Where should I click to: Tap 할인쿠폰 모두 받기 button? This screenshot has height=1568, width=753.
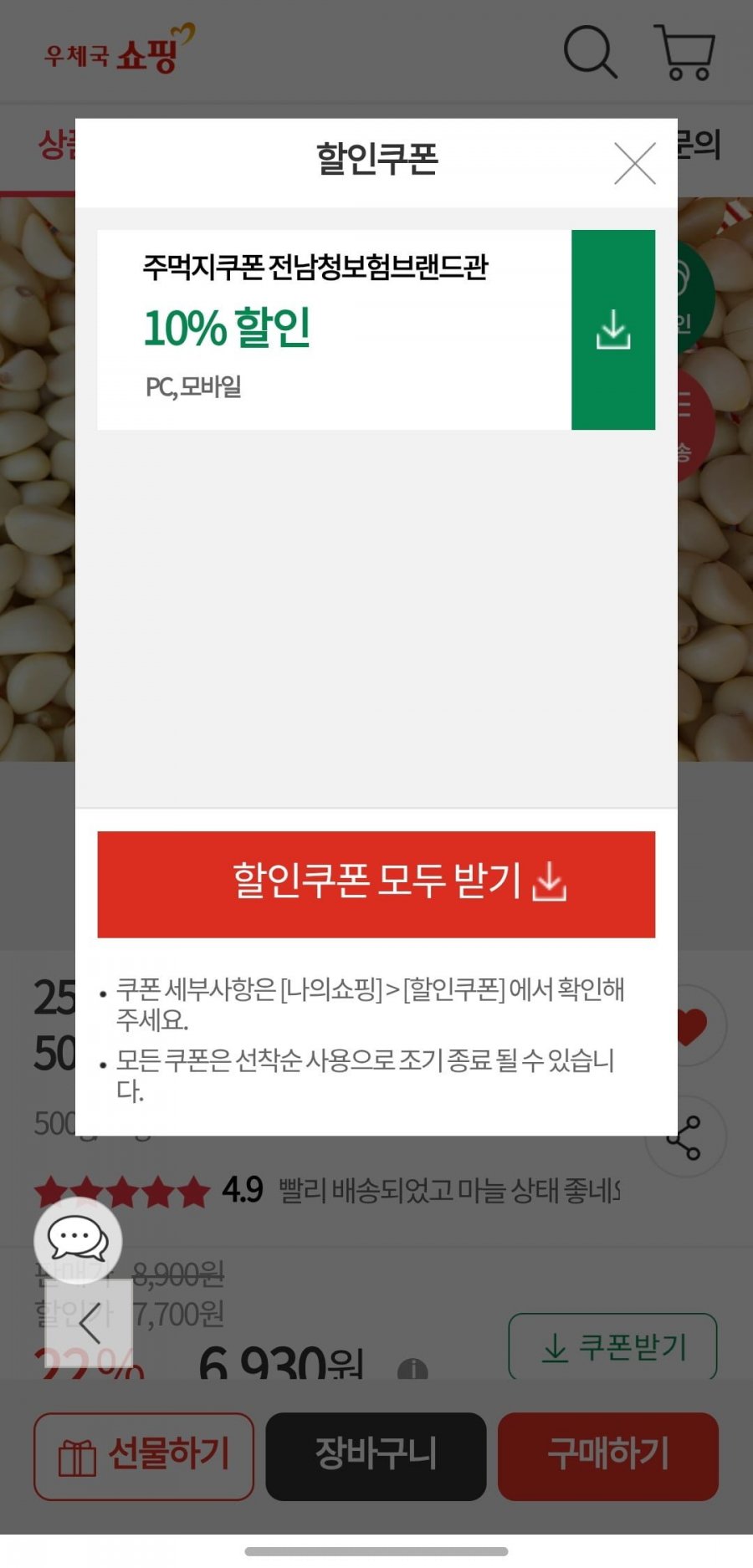point(376,884)
